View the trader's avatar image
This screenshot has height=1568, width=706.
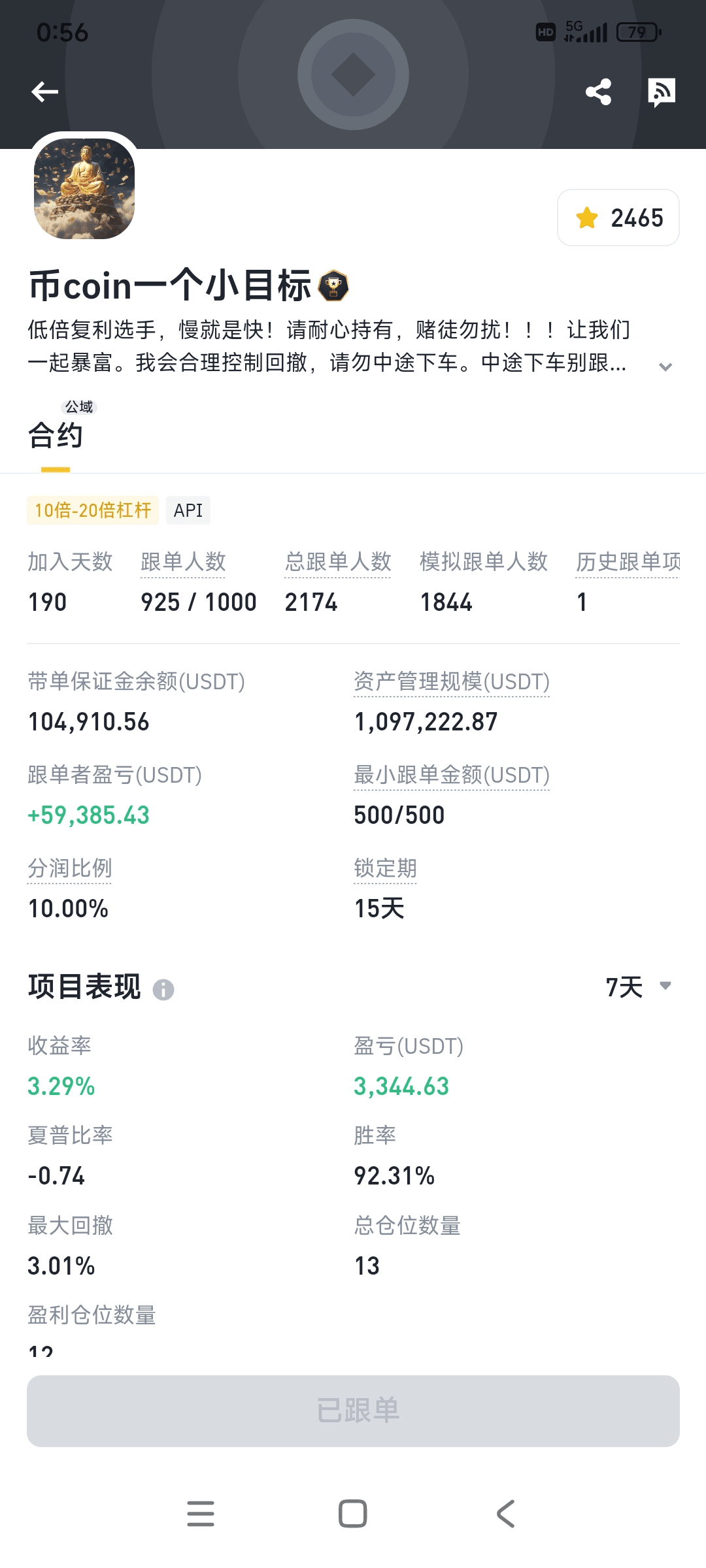pos(84,189)
